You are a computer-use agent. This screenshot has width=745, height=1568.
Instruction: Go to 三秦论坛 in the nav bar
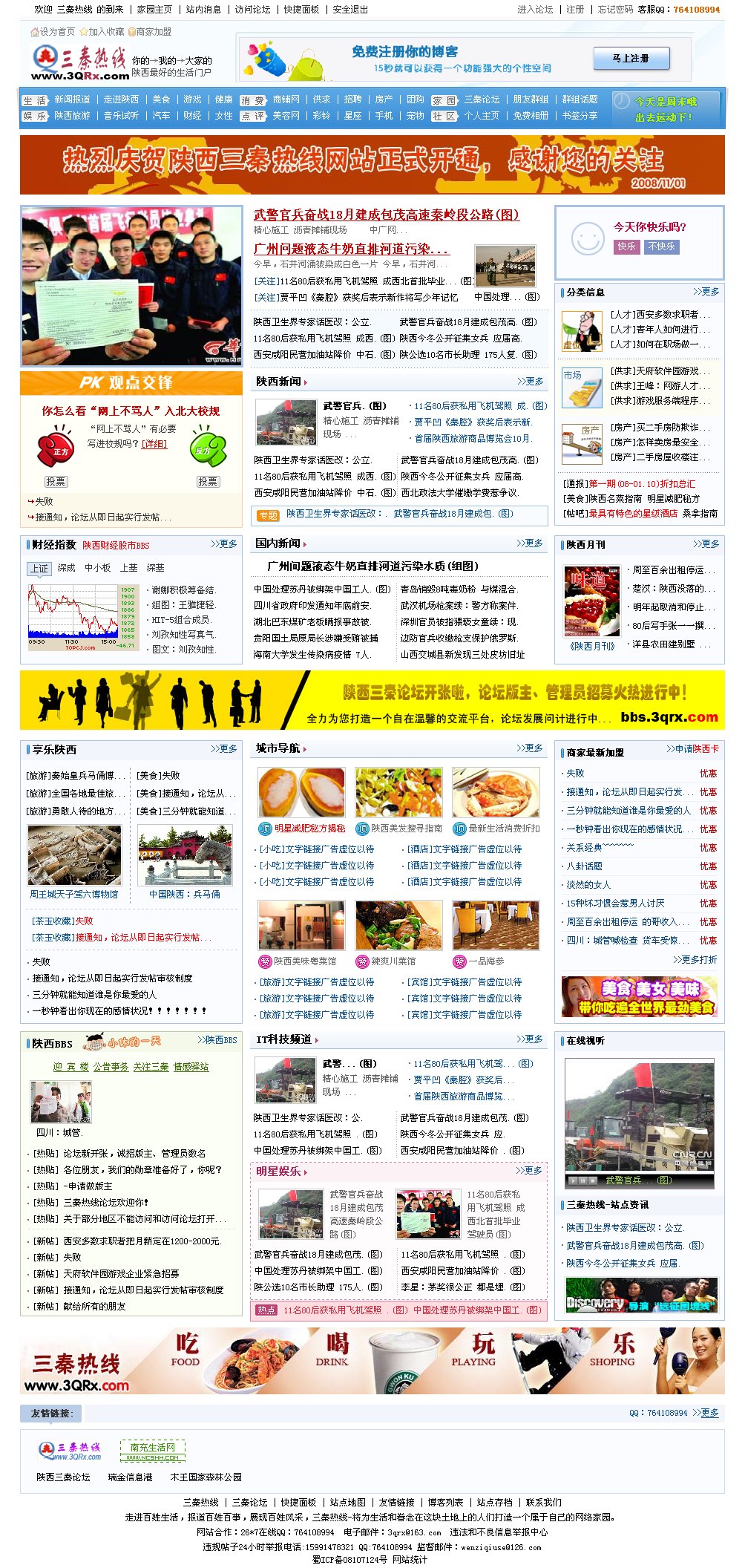pyautogui.click(x=482, y=99)
